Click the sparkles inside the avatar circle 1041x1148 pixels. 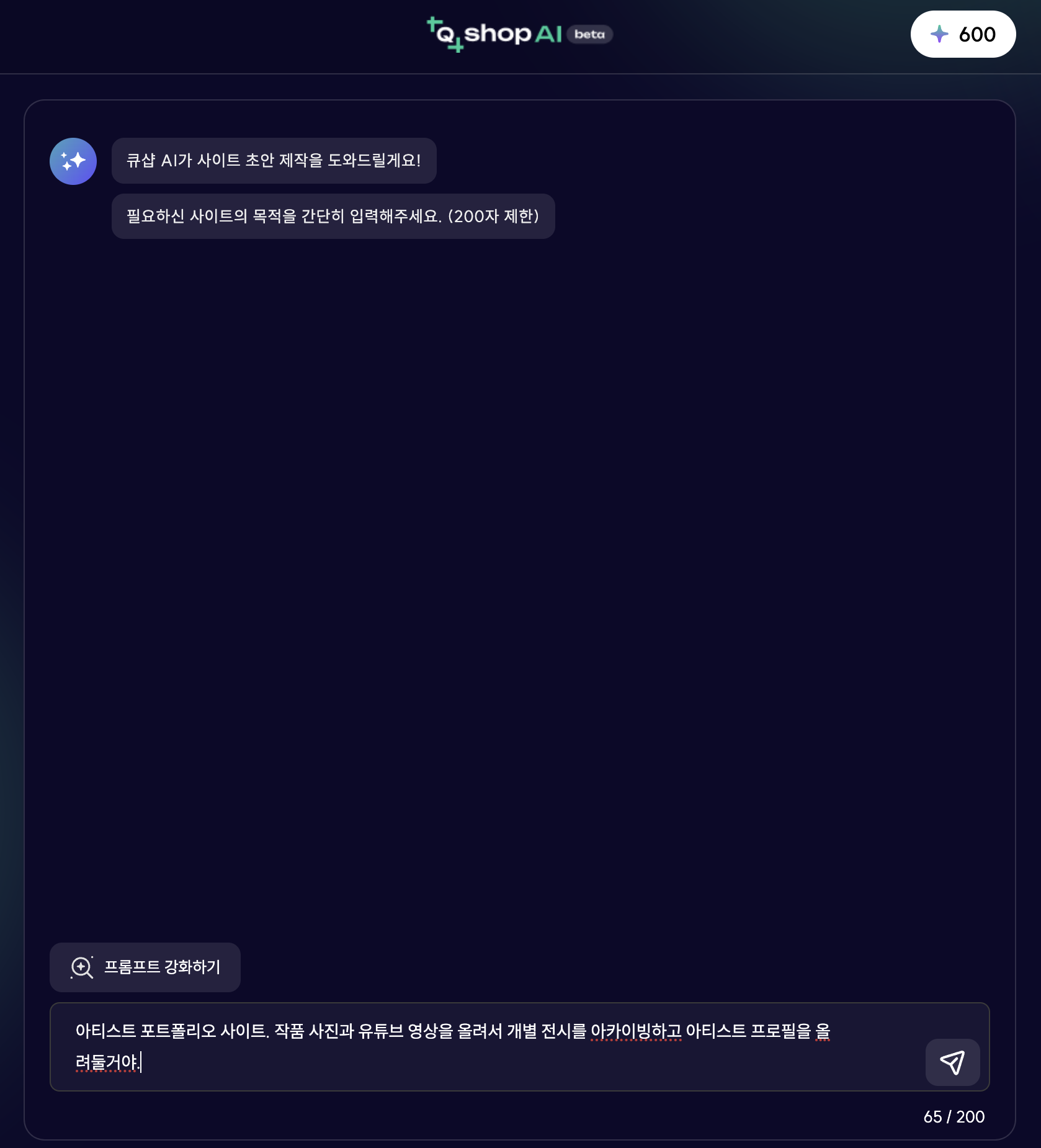[x=73, y=161]
